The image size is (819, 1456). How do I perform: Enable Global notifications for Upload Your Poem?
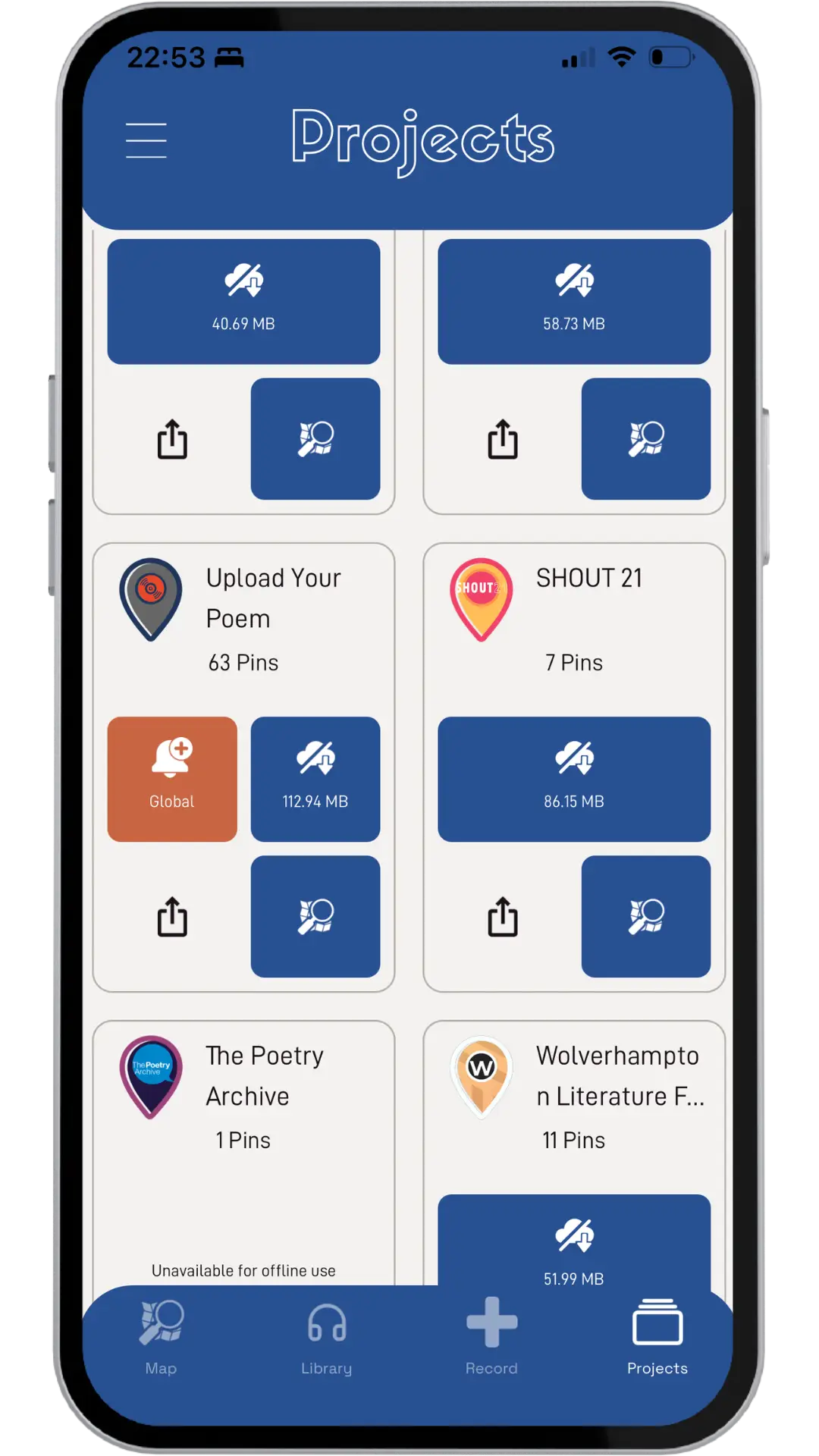pyautogui.click(x=172, y=779)
